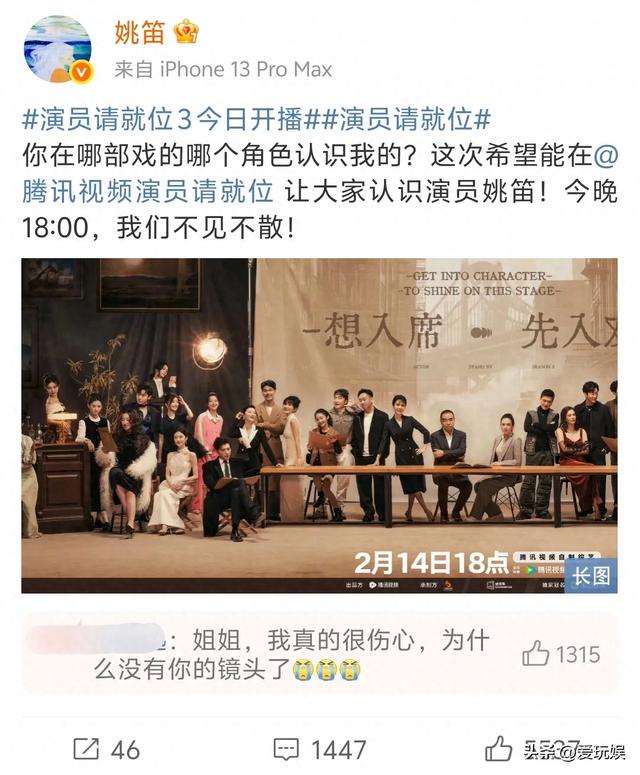Open 姚笛's profile avatar
The height and width of the screenshot is (775, 640).
point(58,50)
